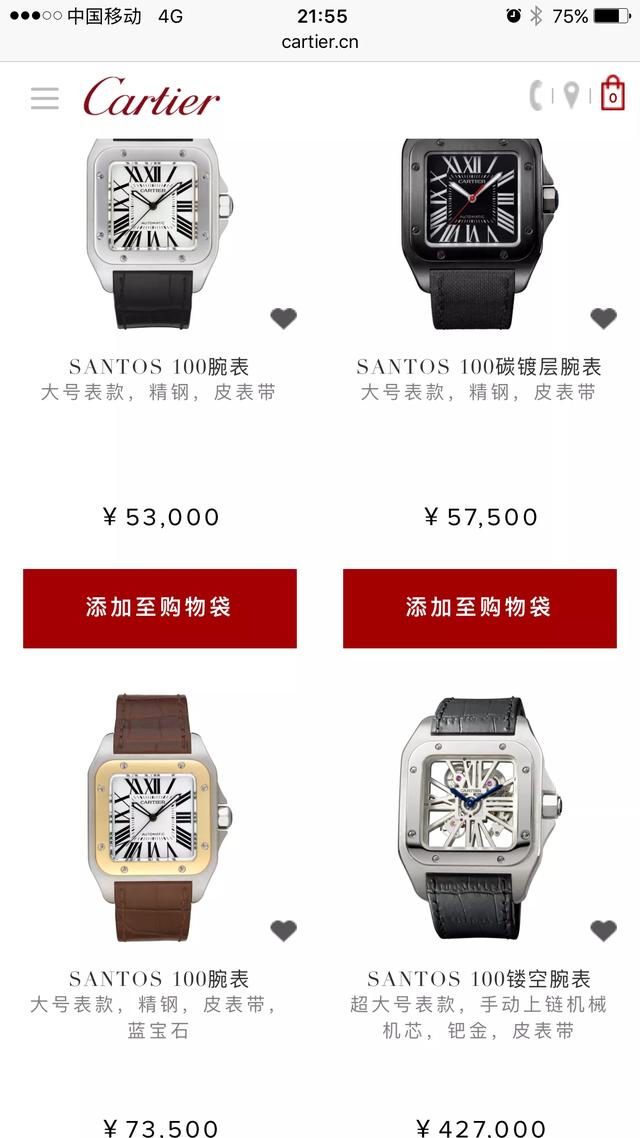Screen dimensions: 640x1138
Task: Open the store locator pin
Action: (x=571, y=96)
